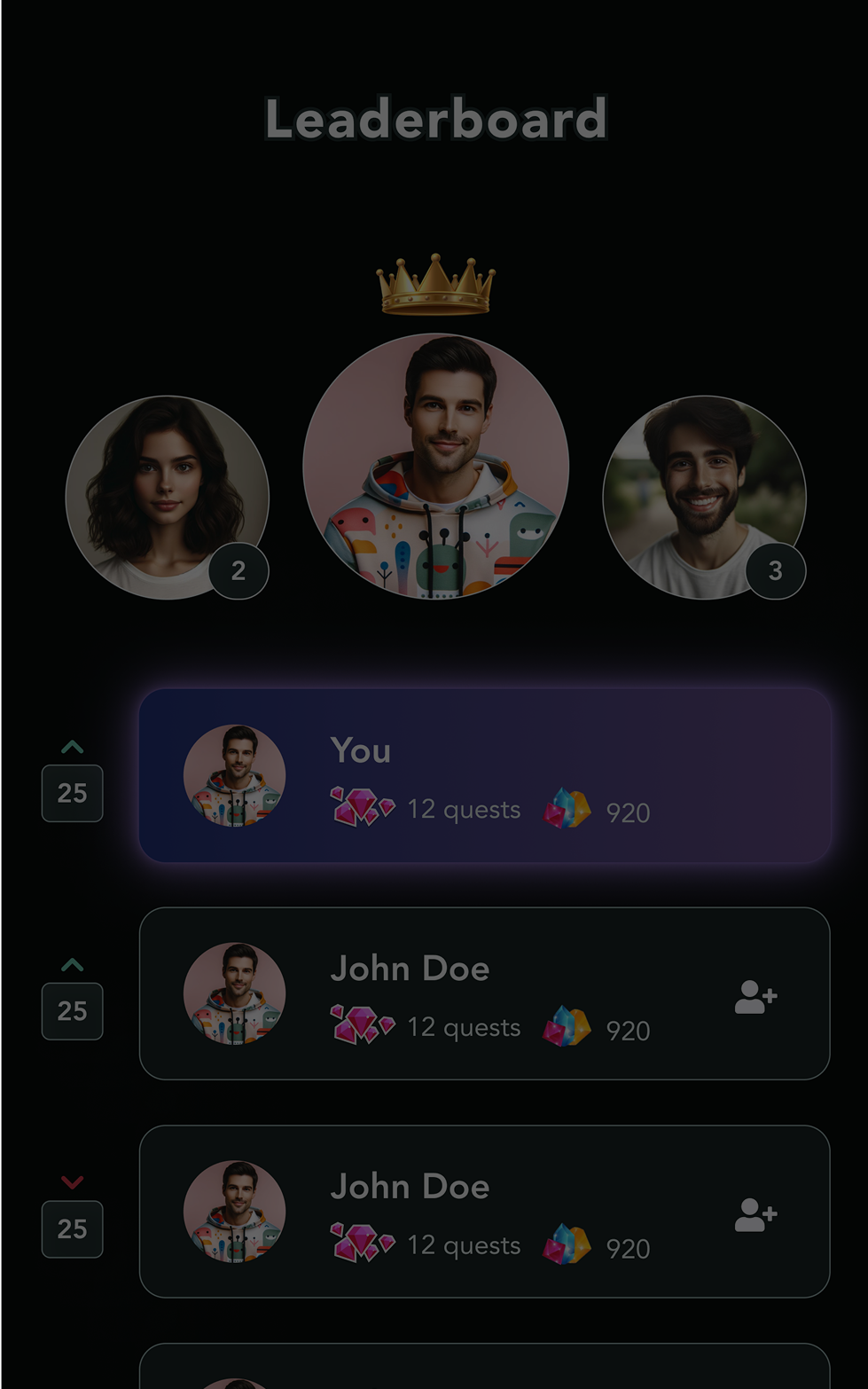
Task: Open your own 'You' leaderboard card
Action: pyautogui.click(x=485, y=775)
